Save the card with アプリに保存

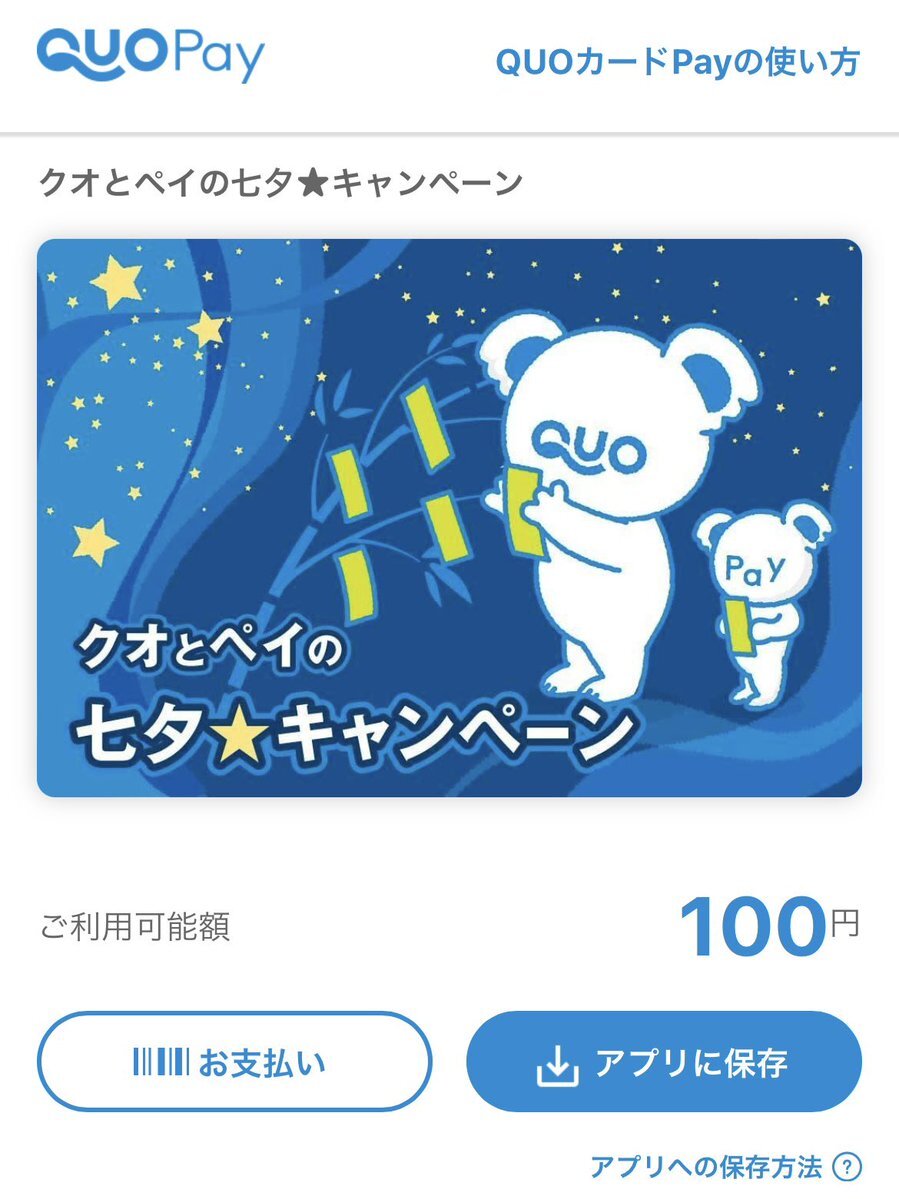click(664, 1062)
